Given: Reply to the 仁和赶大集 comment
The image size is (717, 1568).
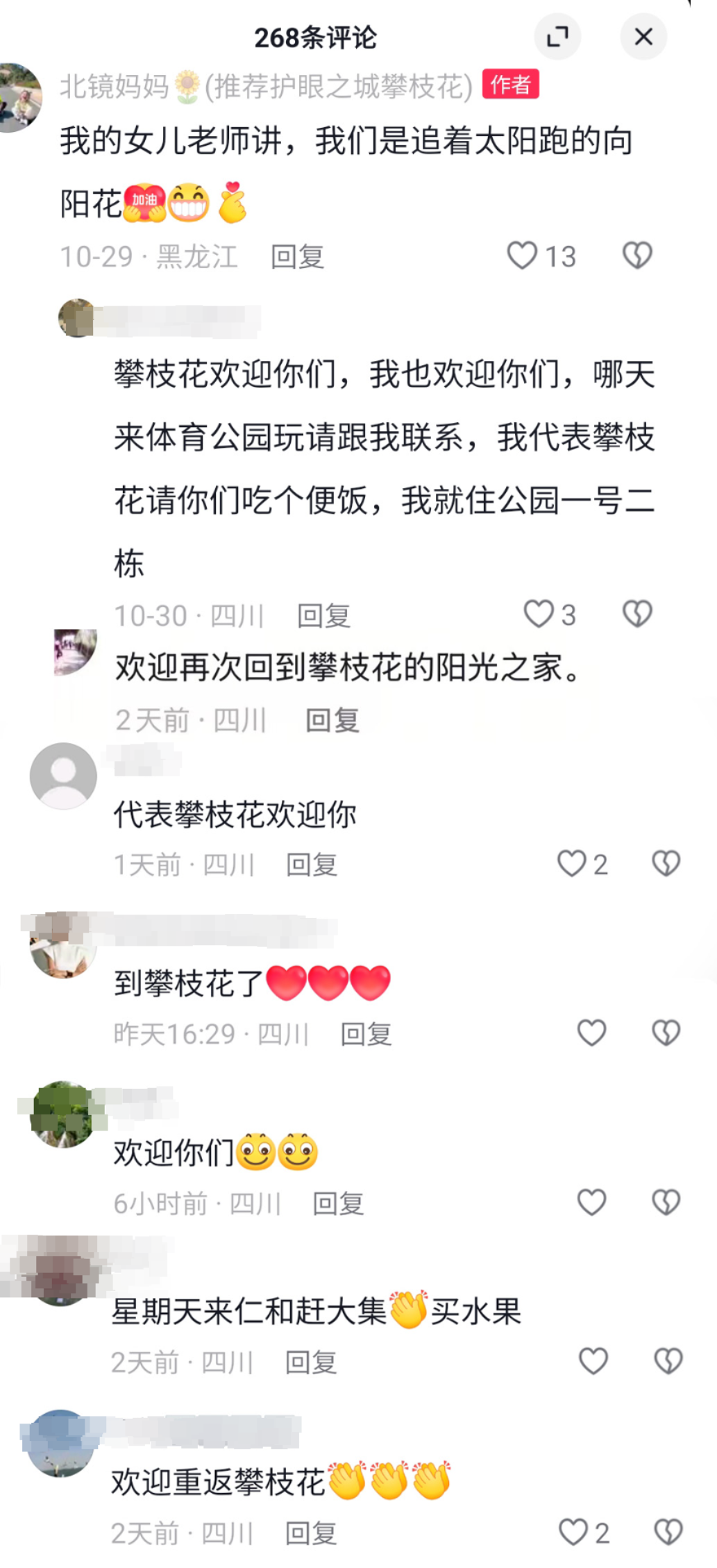Looking at the screenshot, I should pyautogui.click(x=311, y=1362).
